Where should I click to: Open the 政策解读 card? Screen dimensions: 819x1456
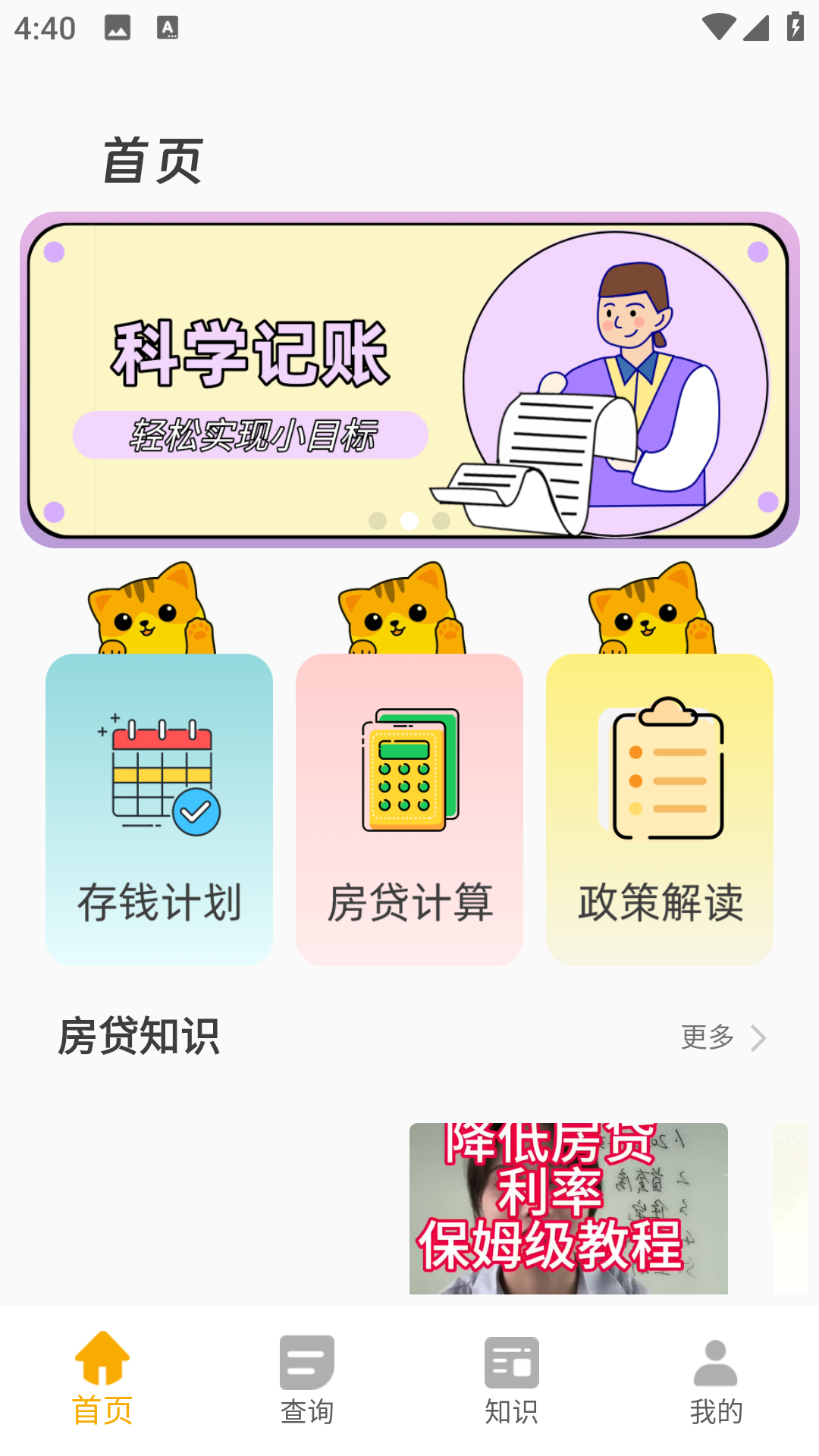pyautogui.click(x=660, y=808)
